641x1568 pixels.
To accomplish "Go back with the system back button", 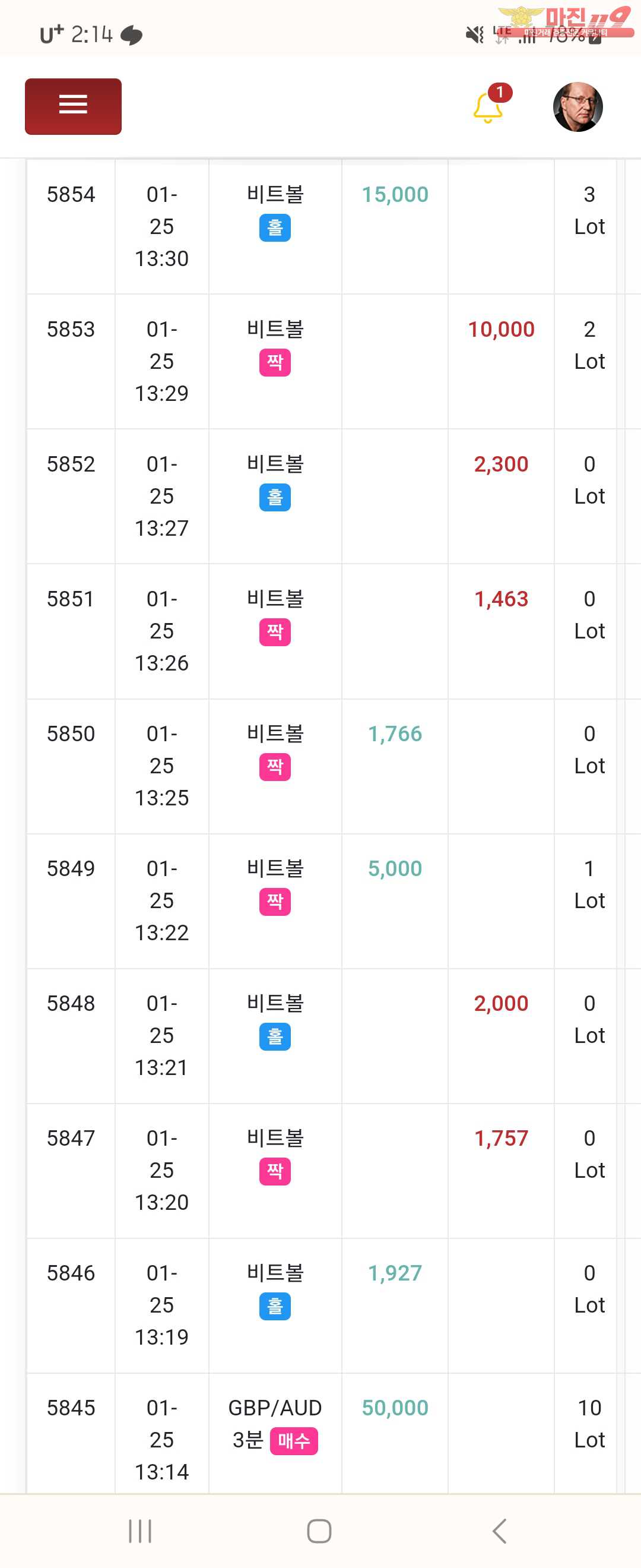I will [499, 1530].
